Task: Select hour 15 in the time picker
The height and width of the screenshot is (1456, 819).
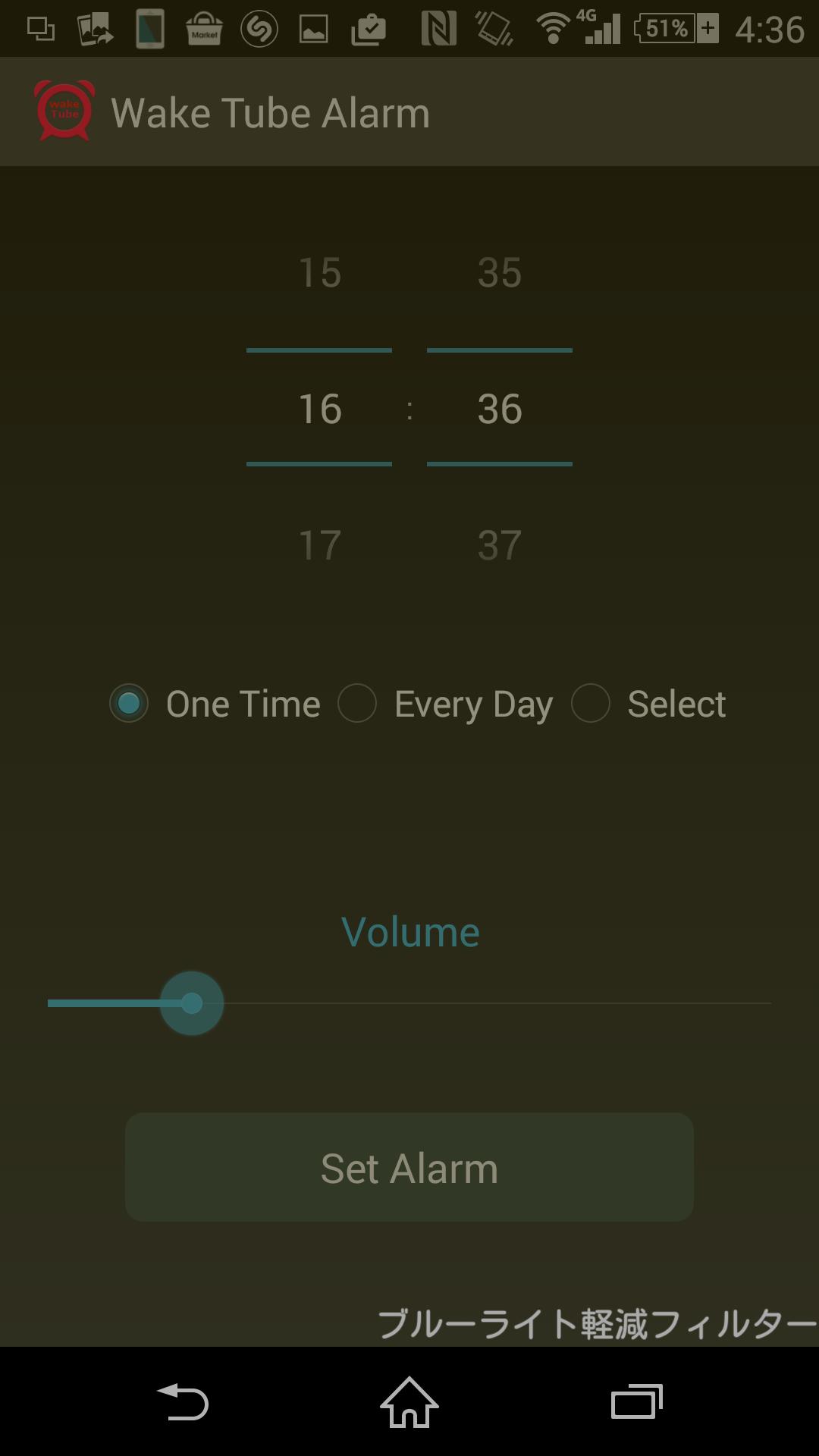Action: click(x=319, y=272)
